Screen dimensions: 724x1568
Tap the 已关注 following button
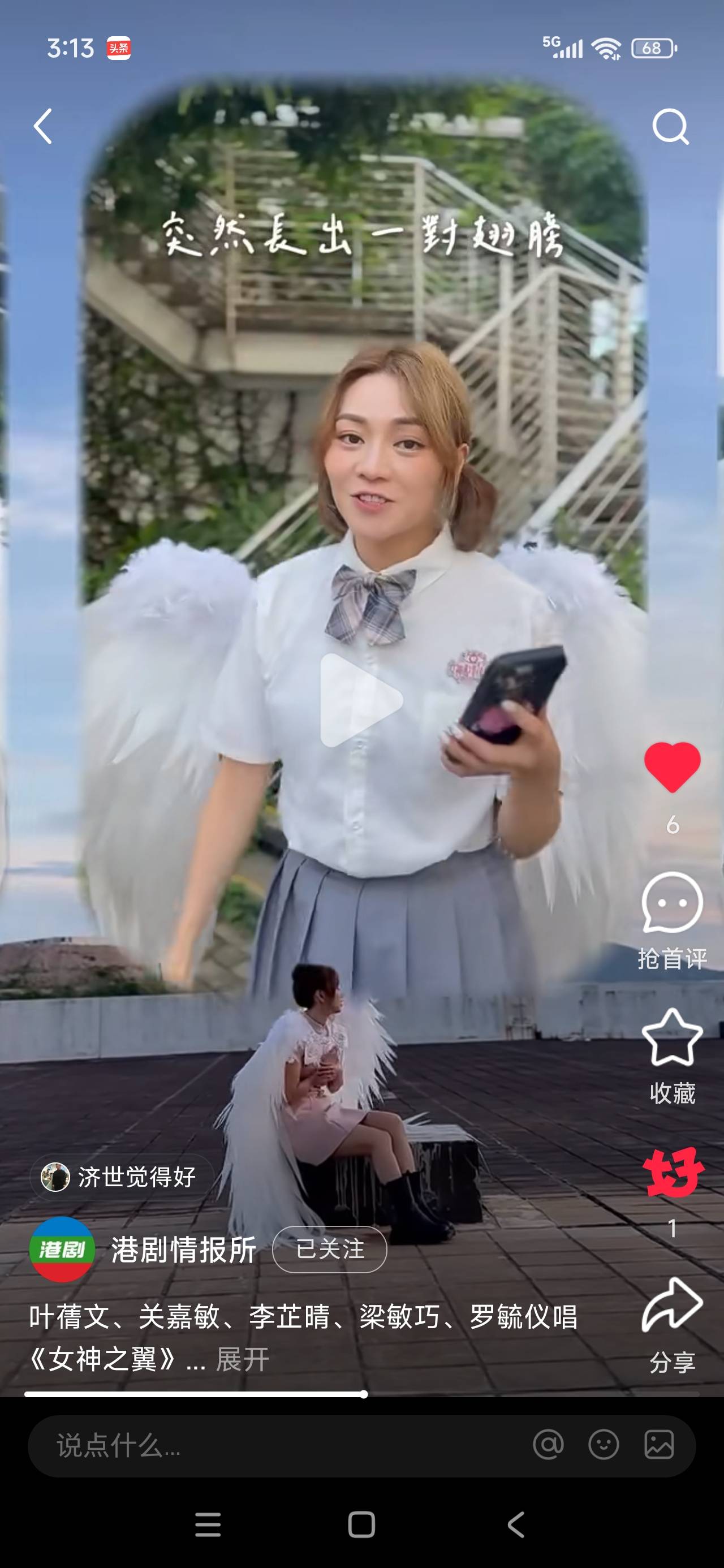point(329,1249)
